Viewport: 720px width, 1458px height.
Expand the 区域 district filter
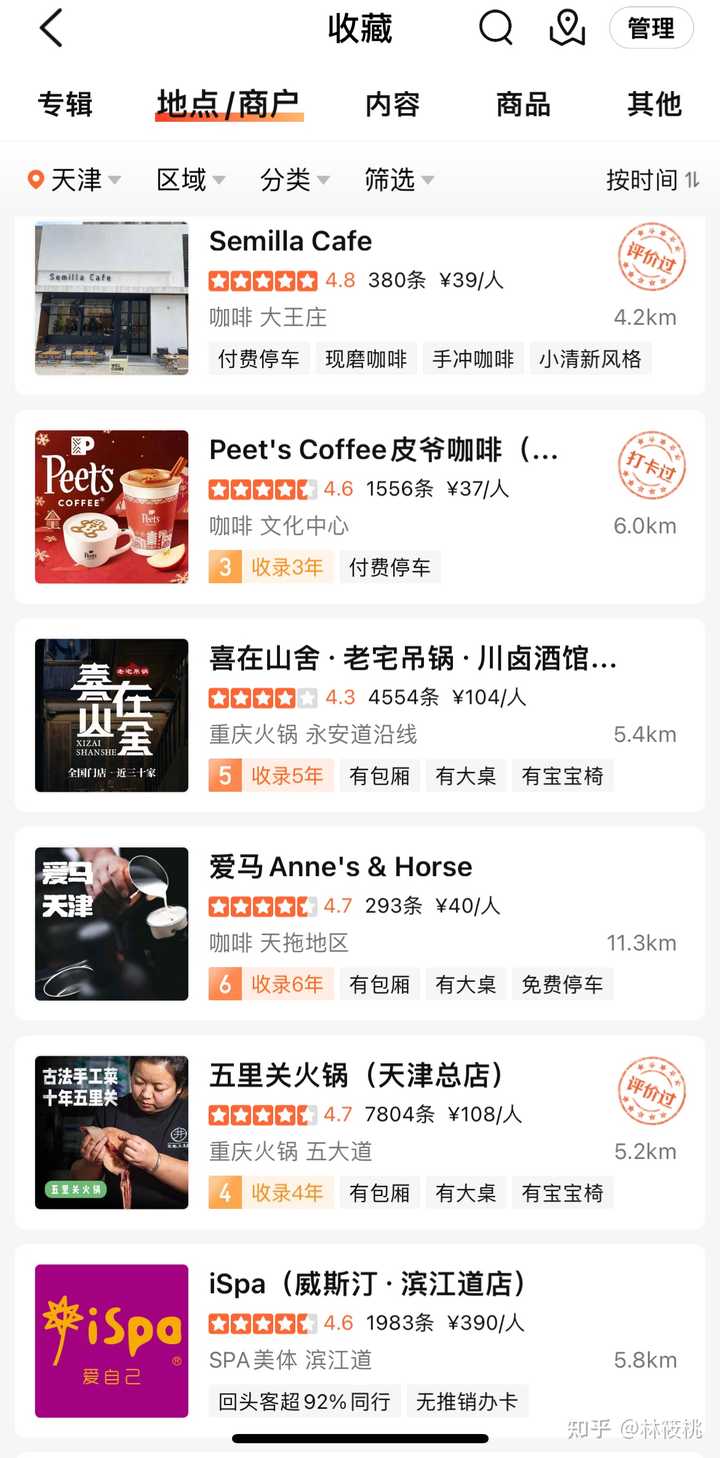pos(190,180)
